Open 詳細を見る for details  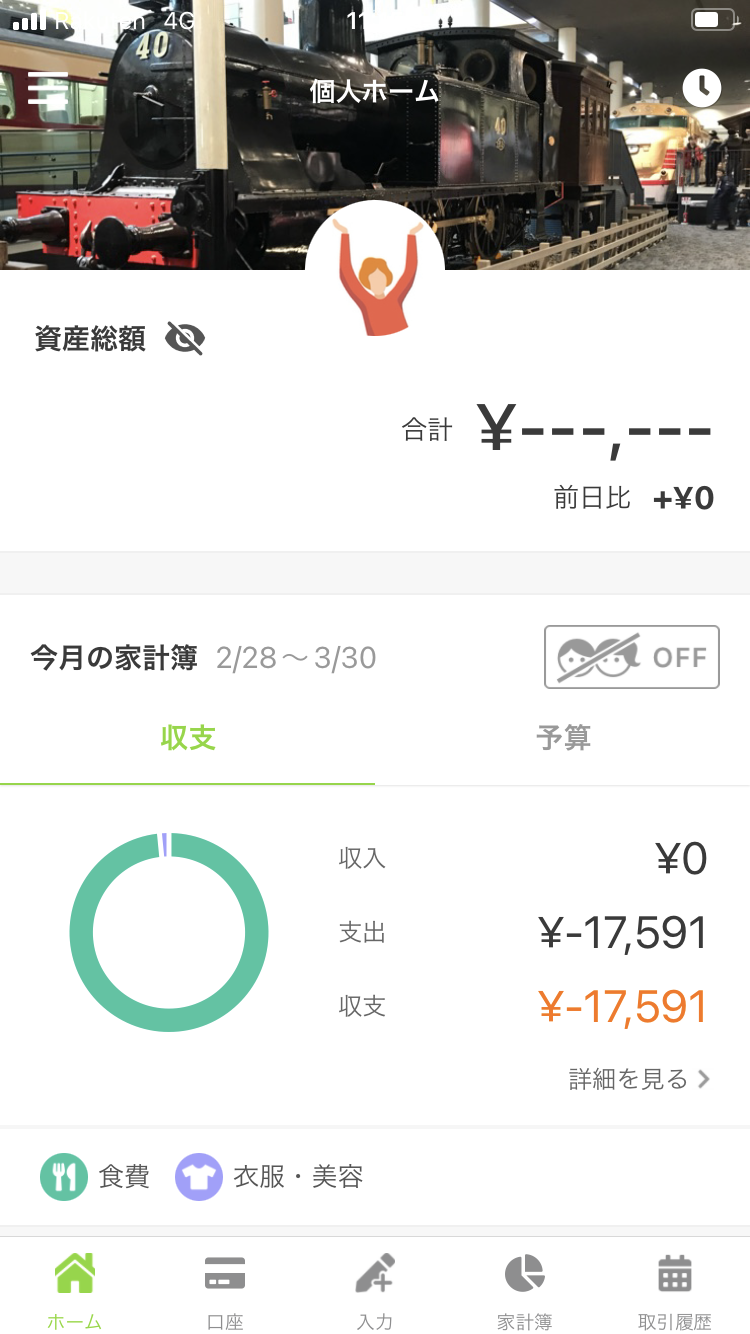point(639,1079)
